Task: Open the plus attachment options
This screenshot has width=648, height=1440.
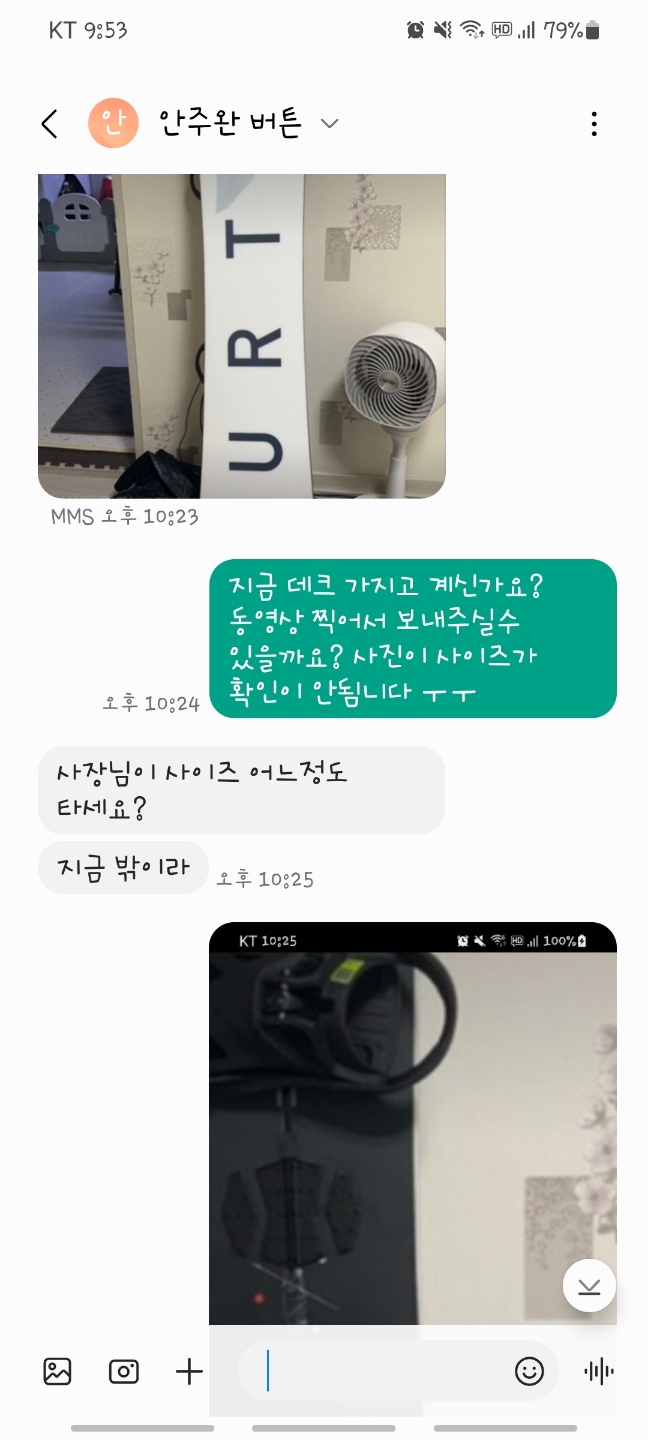Action: pyautogui.click(x=189, y=1371)
